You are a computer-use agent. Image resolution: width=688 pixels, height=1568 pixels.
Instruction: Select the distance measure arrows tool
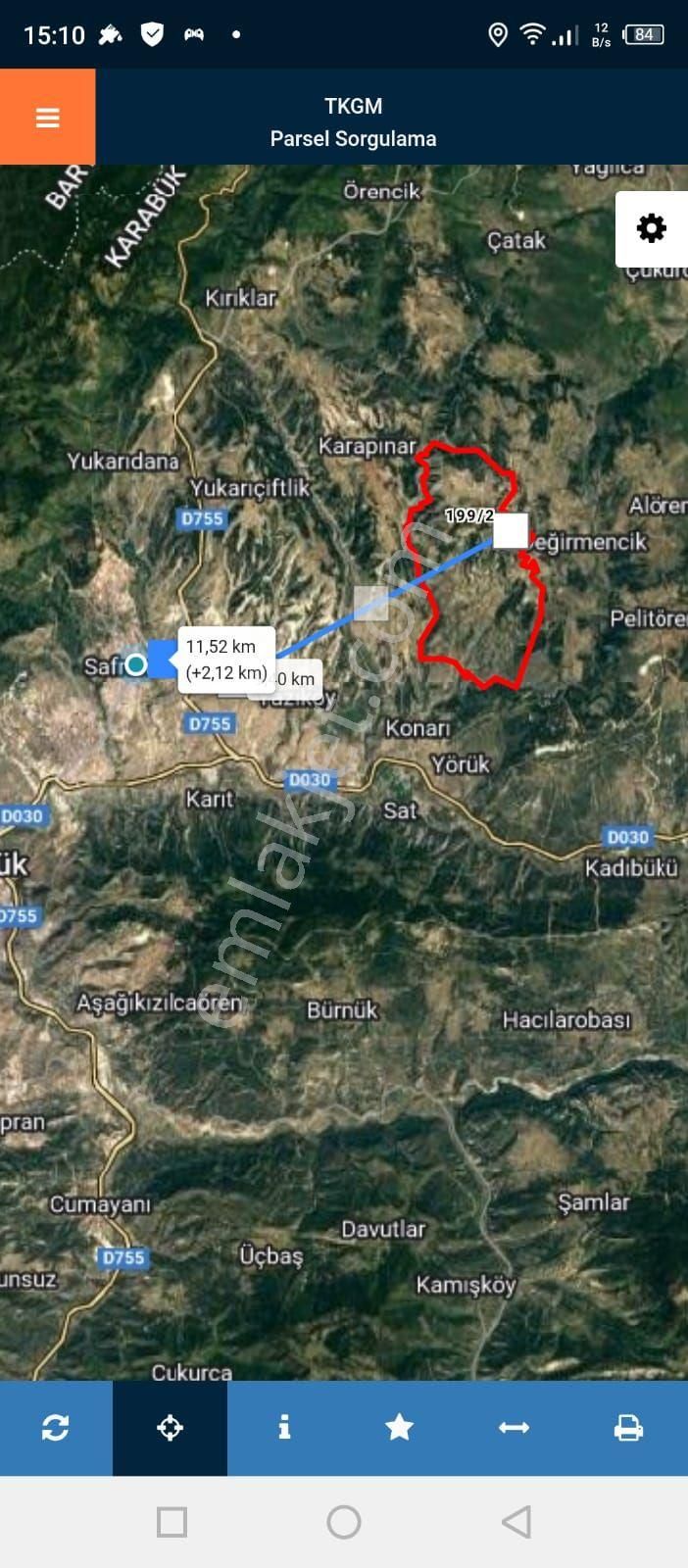tap(514, 1428)
